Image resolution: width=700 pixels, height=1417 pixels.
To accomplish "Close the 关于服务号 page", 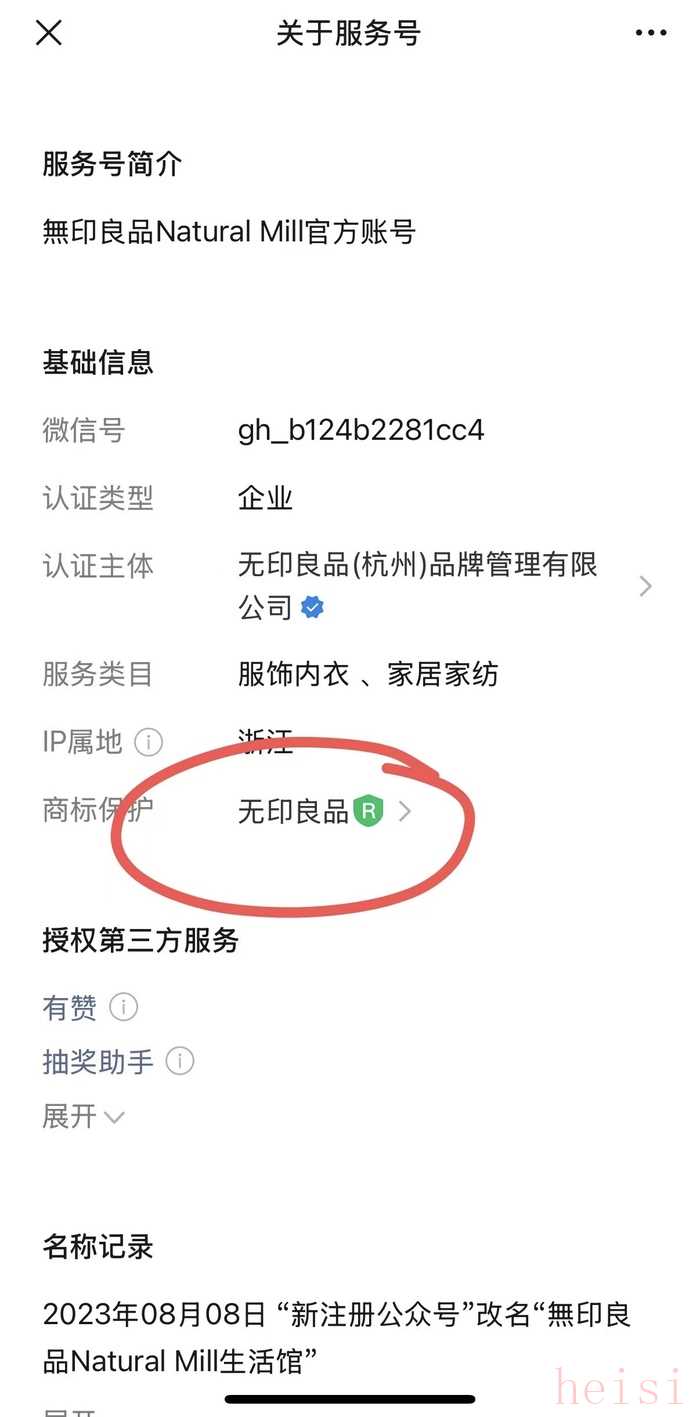I will tap(49, 33).
